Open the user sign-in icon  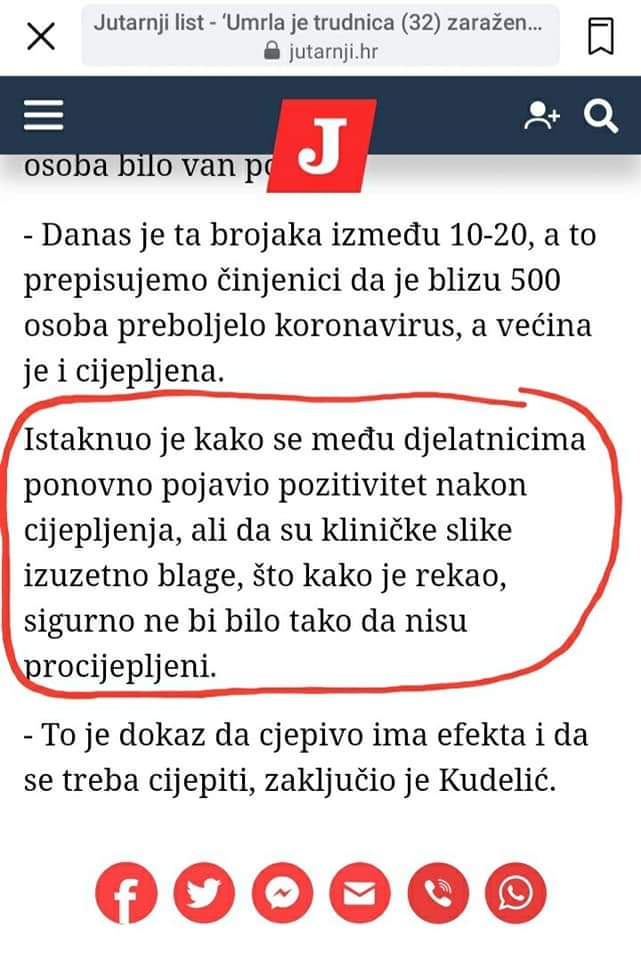point(542,118)
